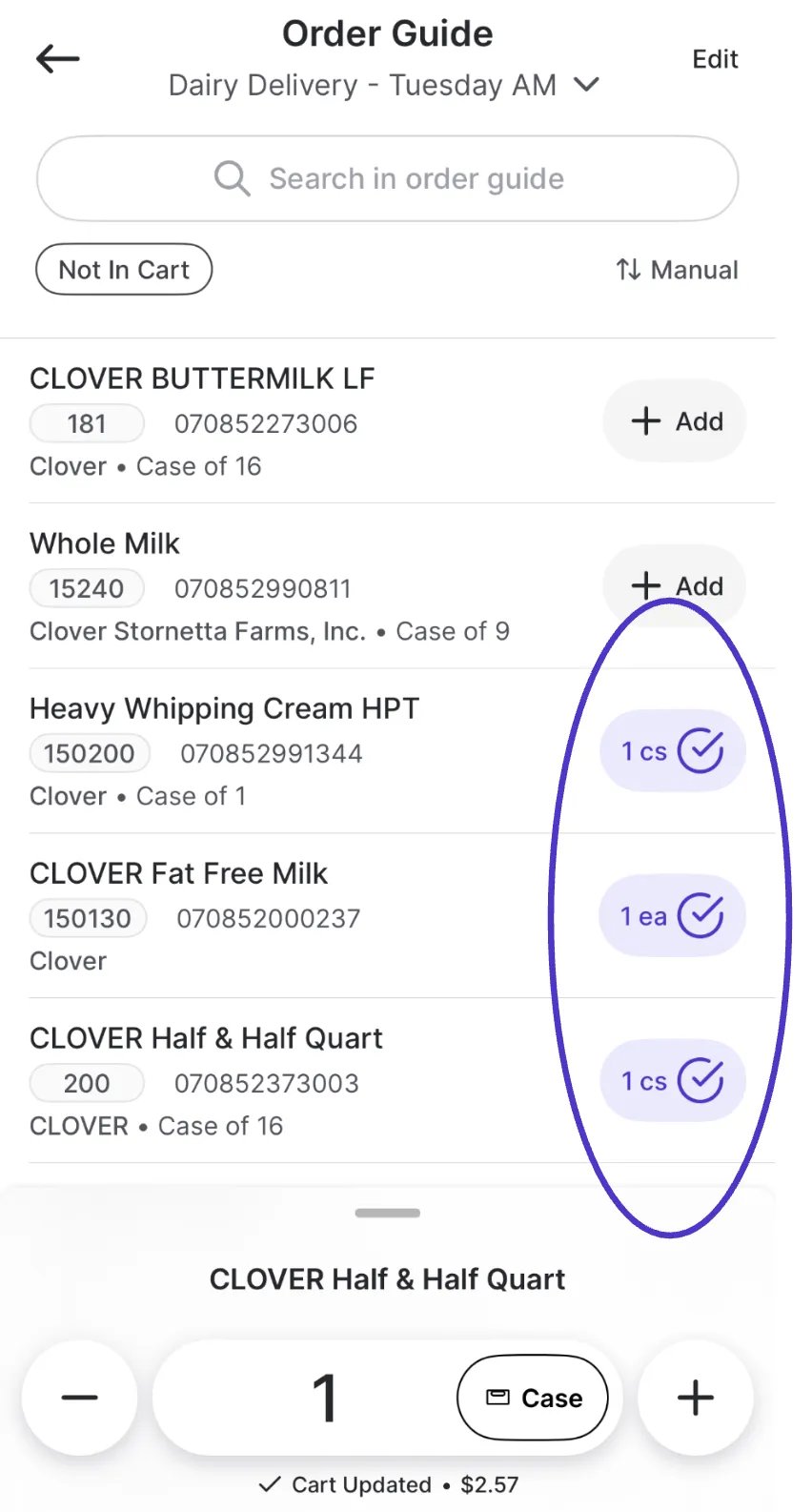
Task: Increase quantity with the plus button
Action: (696, 1398)
